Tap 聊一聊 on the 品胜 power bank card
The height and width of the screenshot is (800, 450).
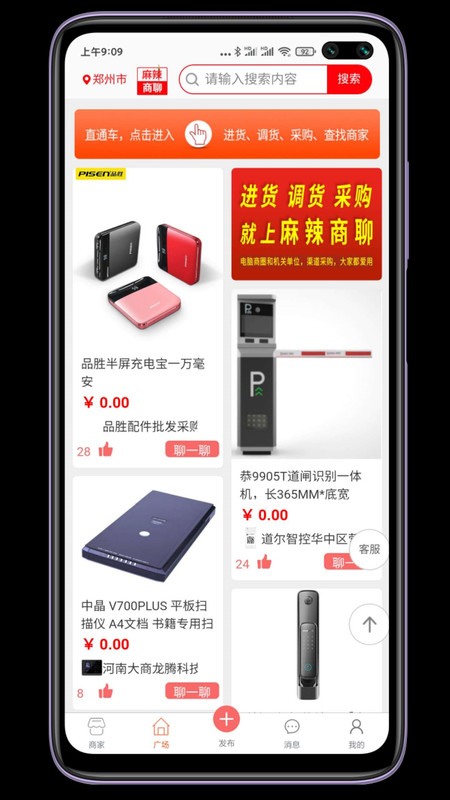[192, 449]
